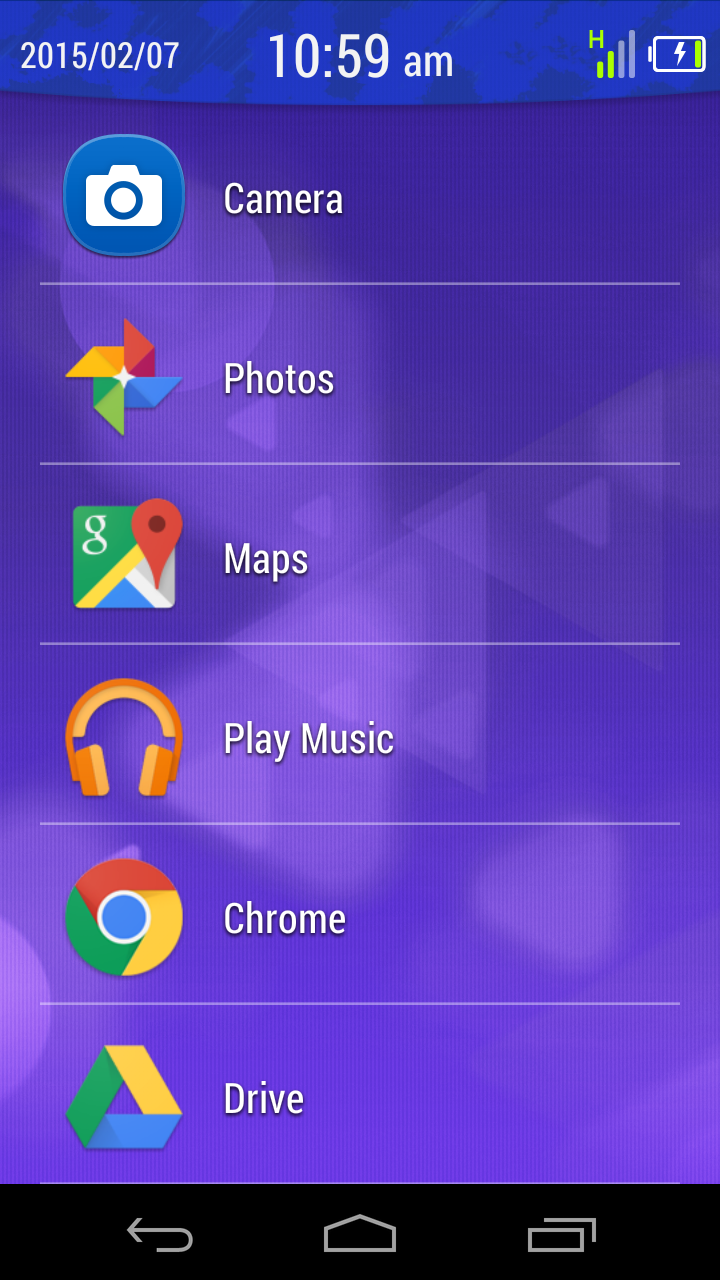The image size is (720, 1280).
Task: Go back using the navigation bar
Action: coord(160,1235)
